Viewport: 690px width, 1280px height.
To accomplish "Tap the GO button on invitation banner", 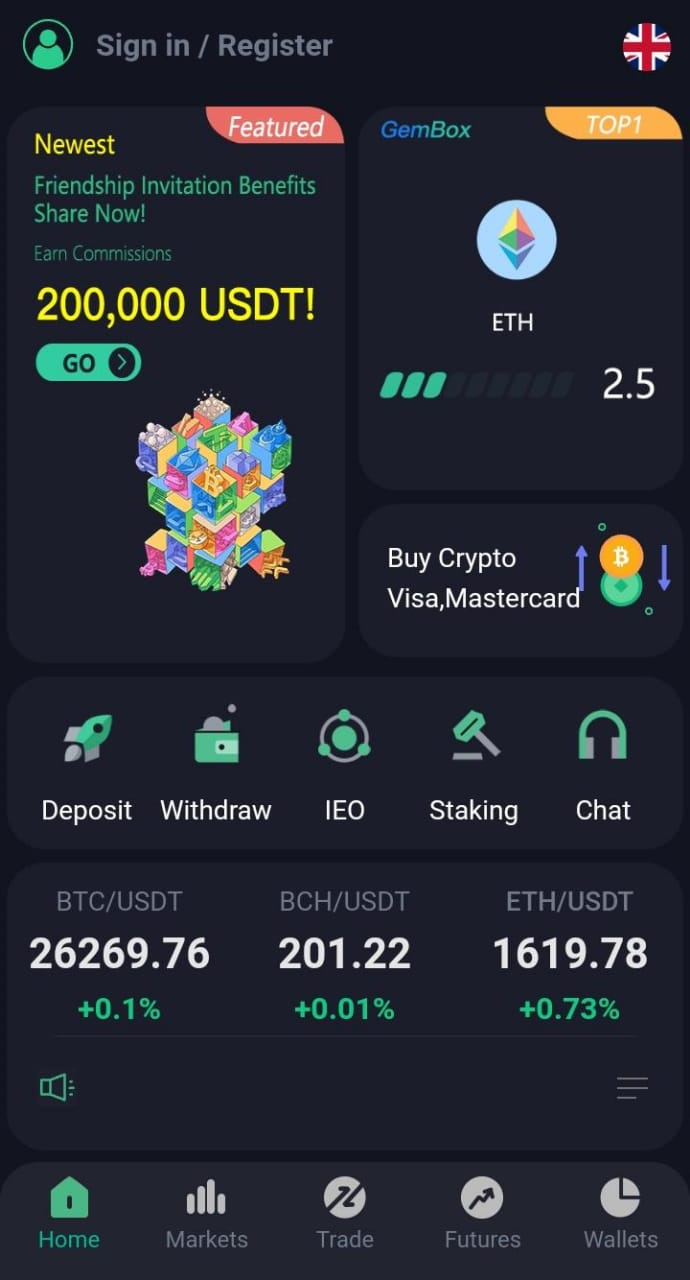I will pos(88,362).
